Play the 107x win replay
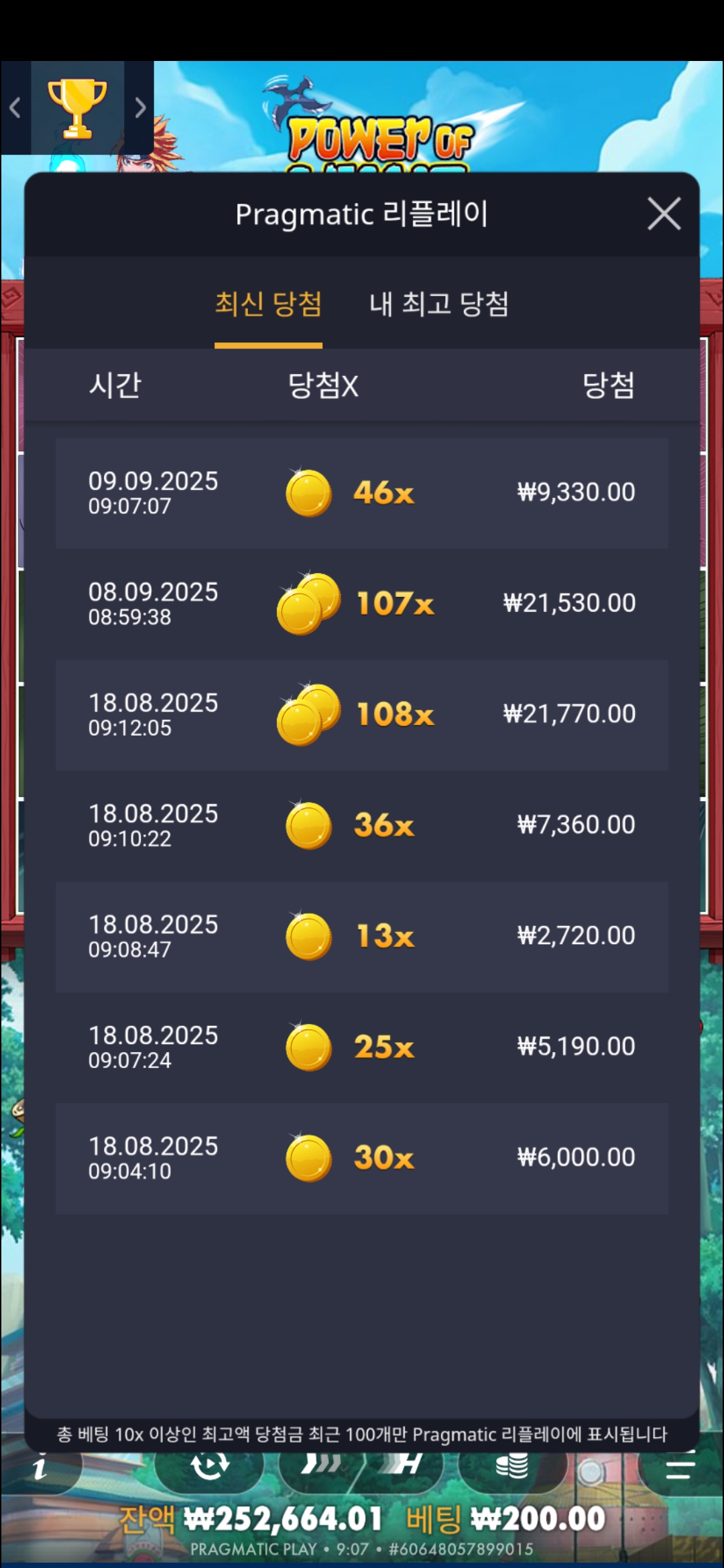The height and width of the screenshot is (1568, 724). click(361, 604)
